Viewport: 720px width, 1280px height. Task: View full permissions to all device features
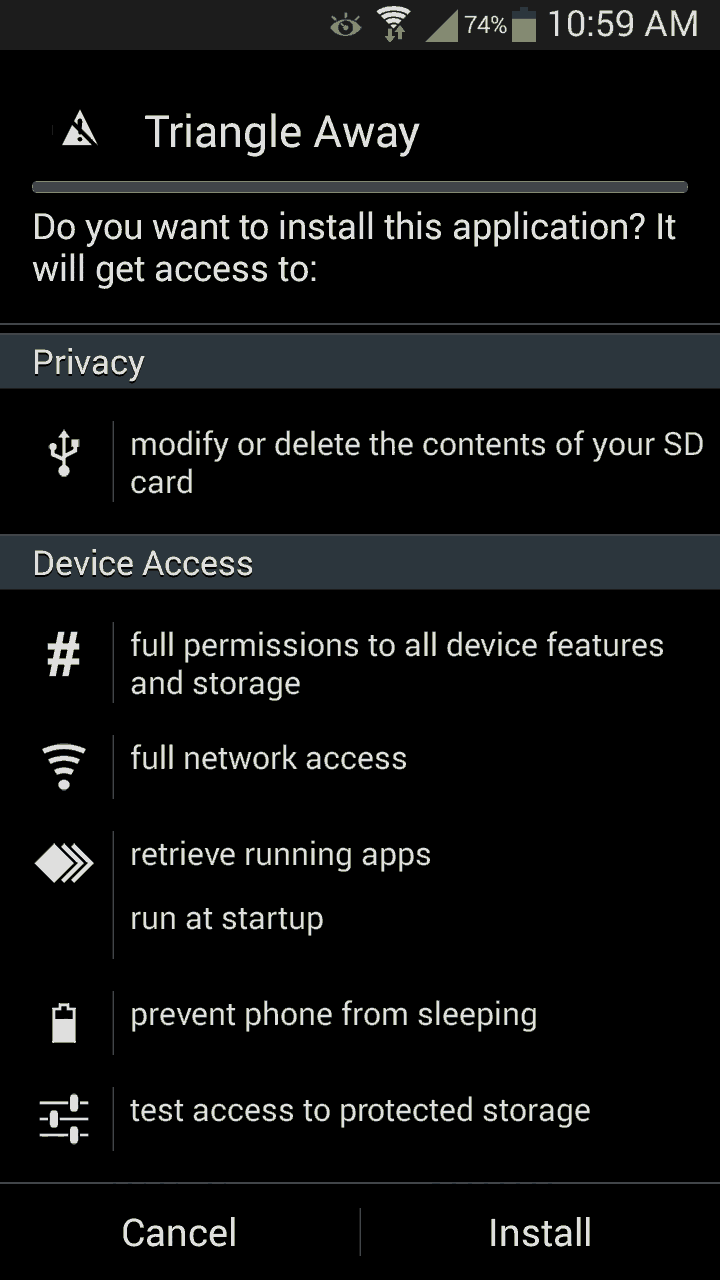point(360,664)
